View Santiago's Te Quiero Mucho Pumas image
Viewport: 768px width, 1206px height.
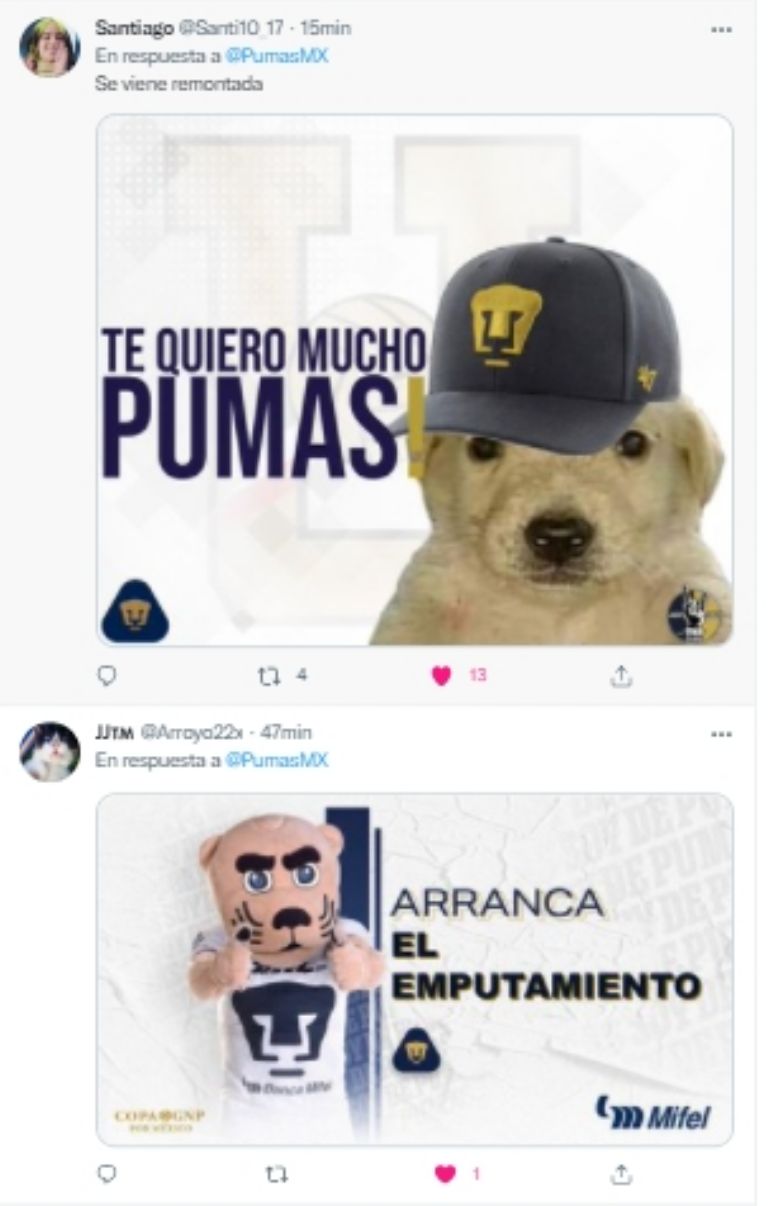coord(415,380)
